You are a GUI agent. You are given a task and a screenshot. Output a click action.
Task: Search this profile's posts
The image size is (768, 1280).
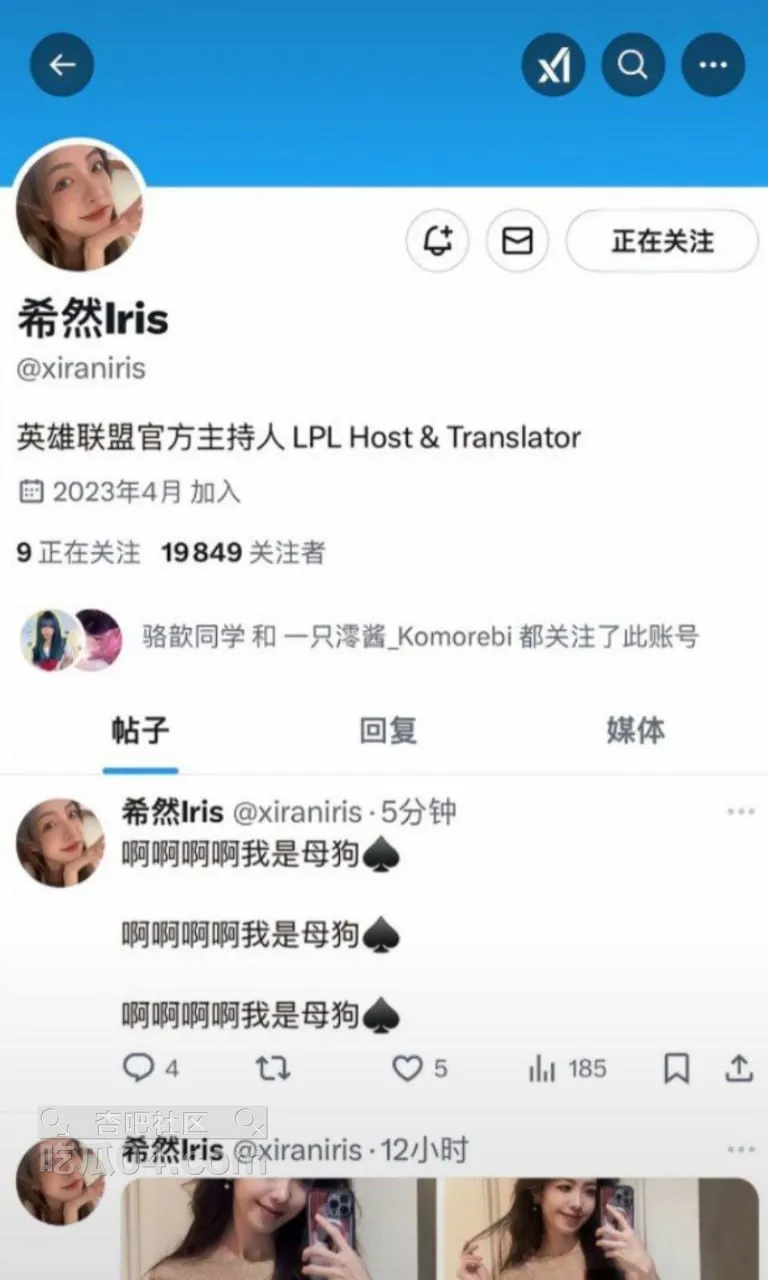pyautogui.click(x=633, y=65)
